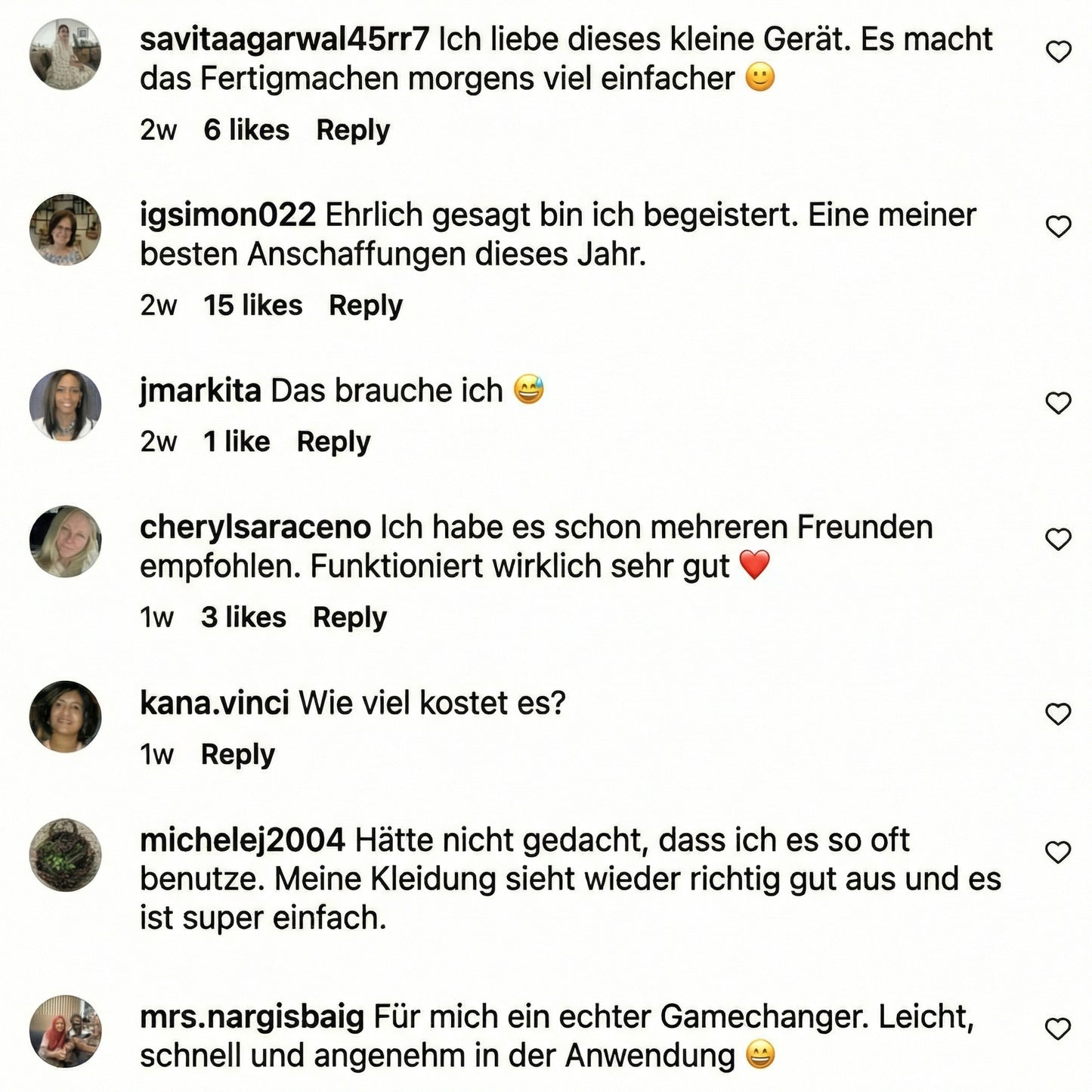Screen dimensions: 1092x1092
Task: Open the profile of username cherylsaraceno
Action: click(x=255, y=527)
